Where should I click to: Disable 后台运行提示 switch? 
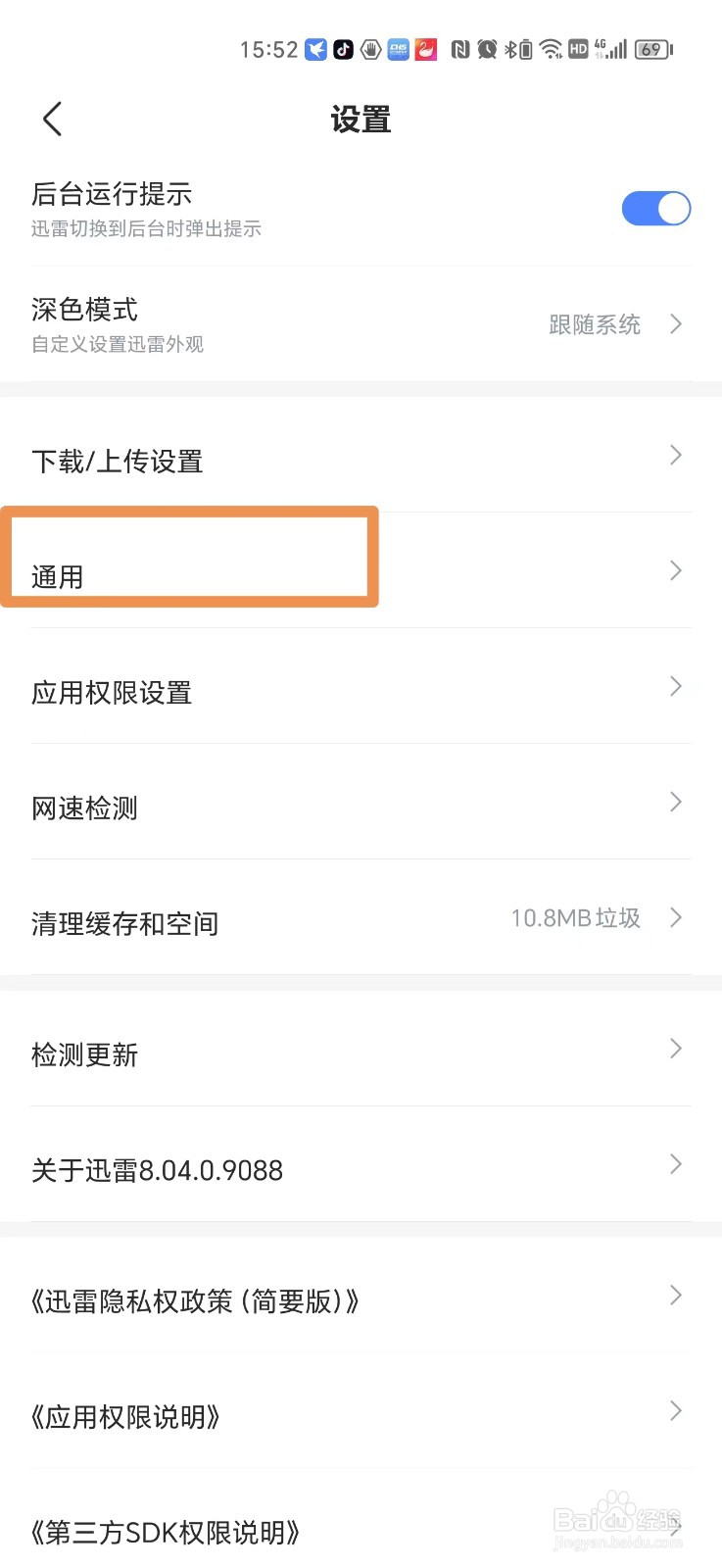coord(655,208)
